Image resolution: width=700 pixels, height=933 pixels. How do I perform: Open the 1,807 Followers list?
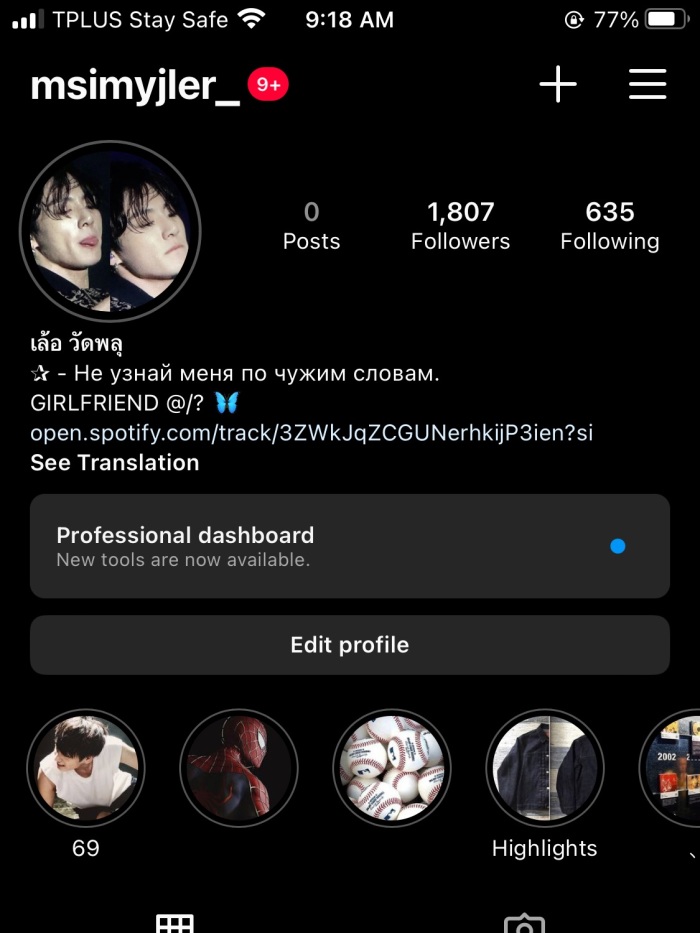460,226
